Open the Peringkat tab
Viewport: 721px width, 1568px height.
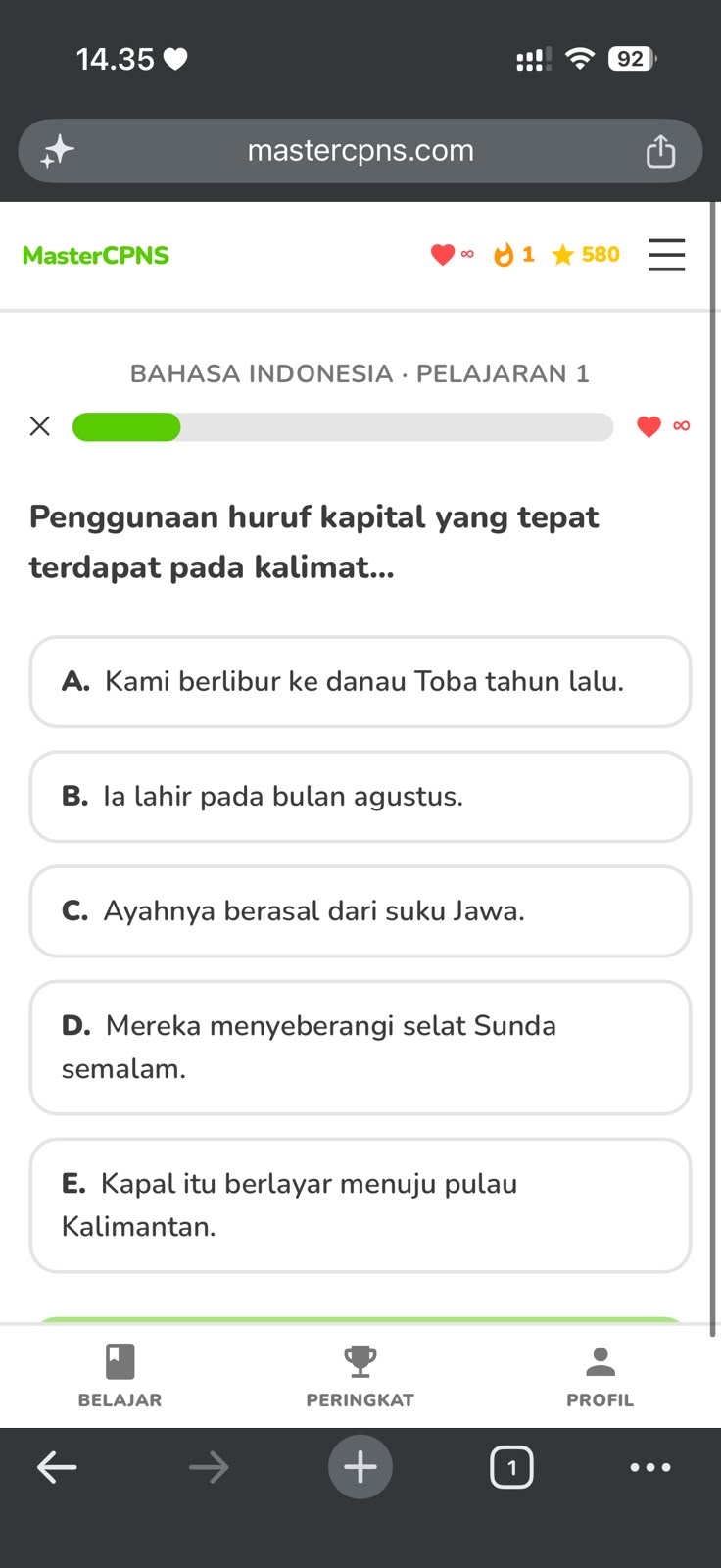[360, 1376]
